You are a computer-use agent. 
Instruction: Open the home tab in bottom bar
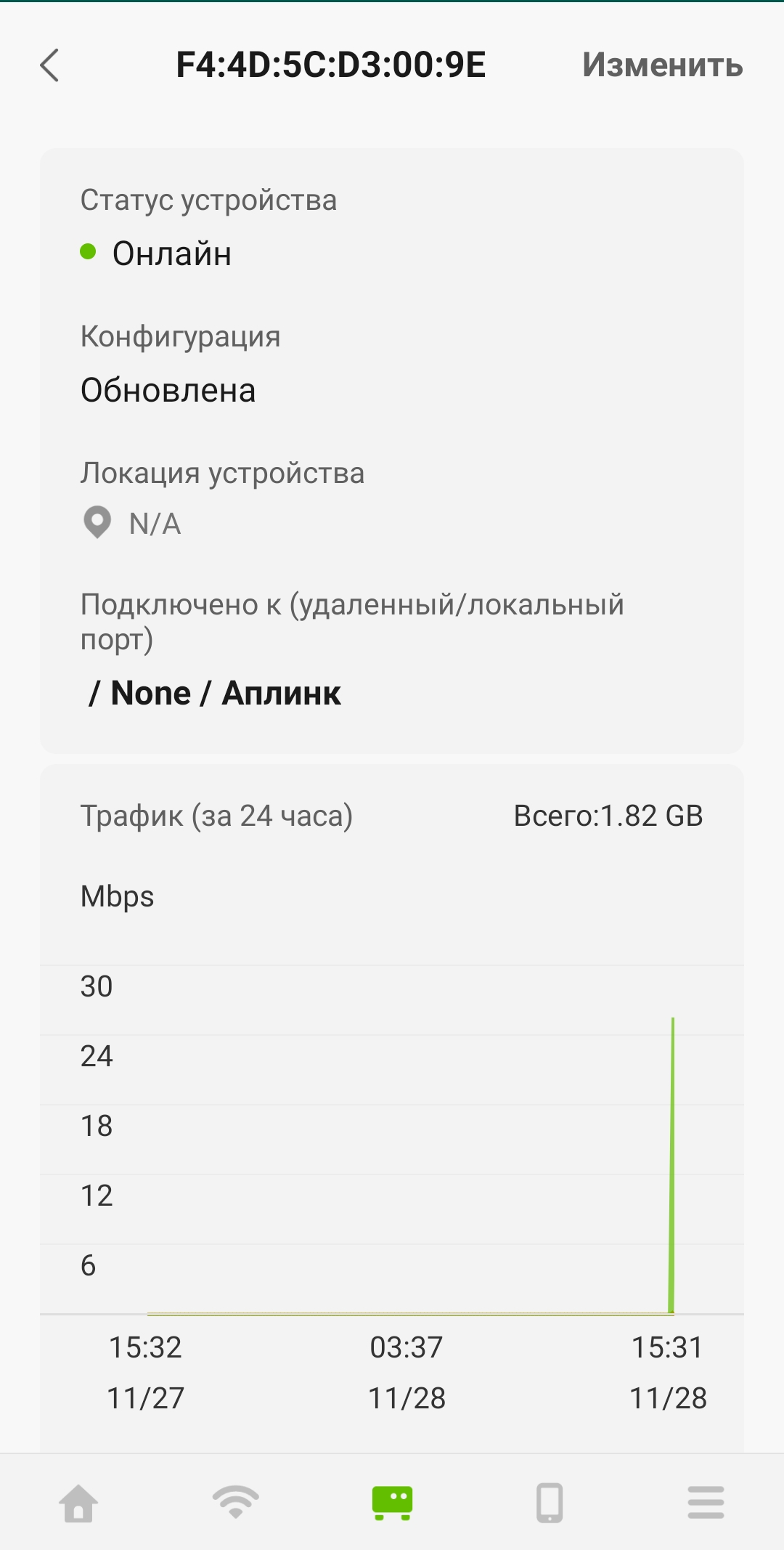coord(78,1502)
